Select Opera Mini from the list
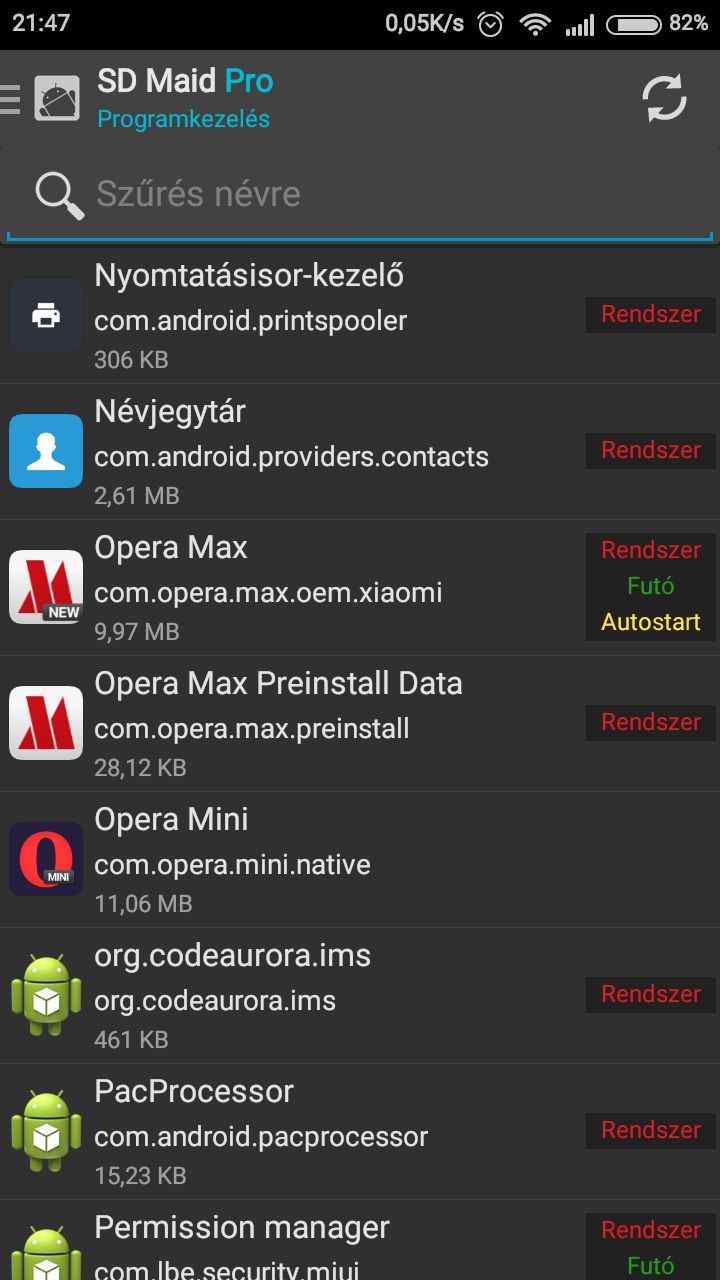This screenshot has width=720, height=1280. point(360,860)
